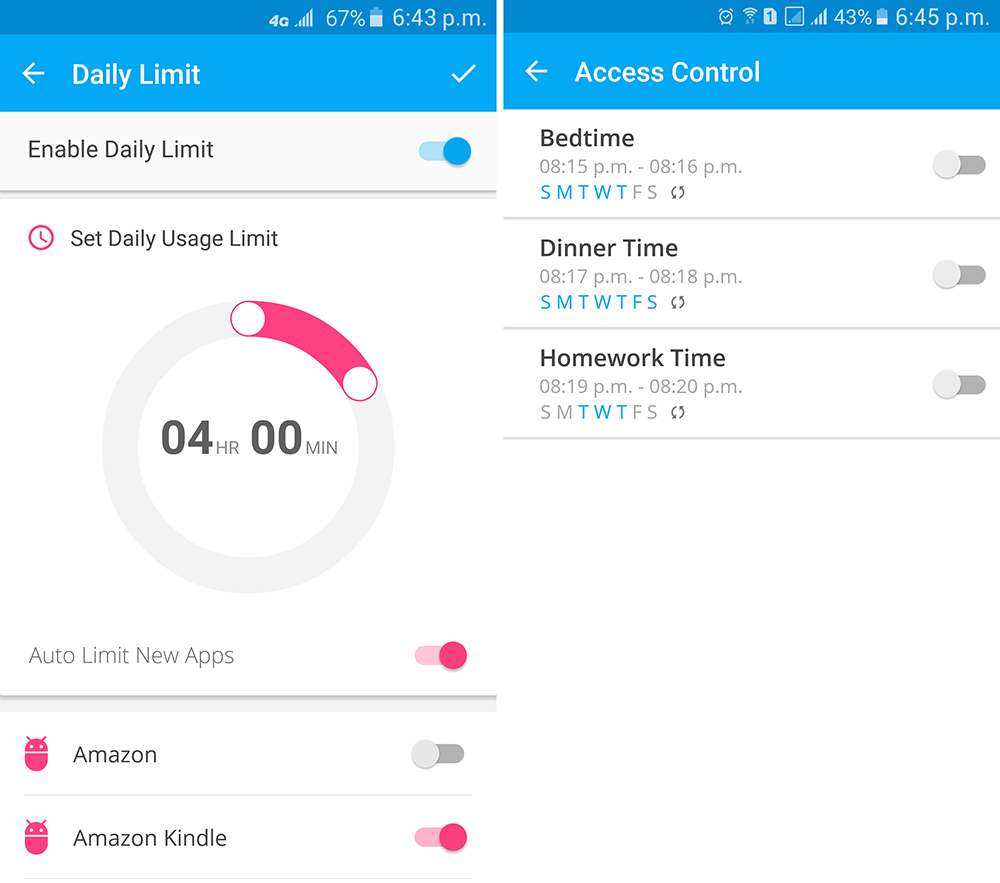The height and width of the screenshot is (883, 1000).
Task: Open the Dinner Time schedule details
Action: tap(700, 273)
